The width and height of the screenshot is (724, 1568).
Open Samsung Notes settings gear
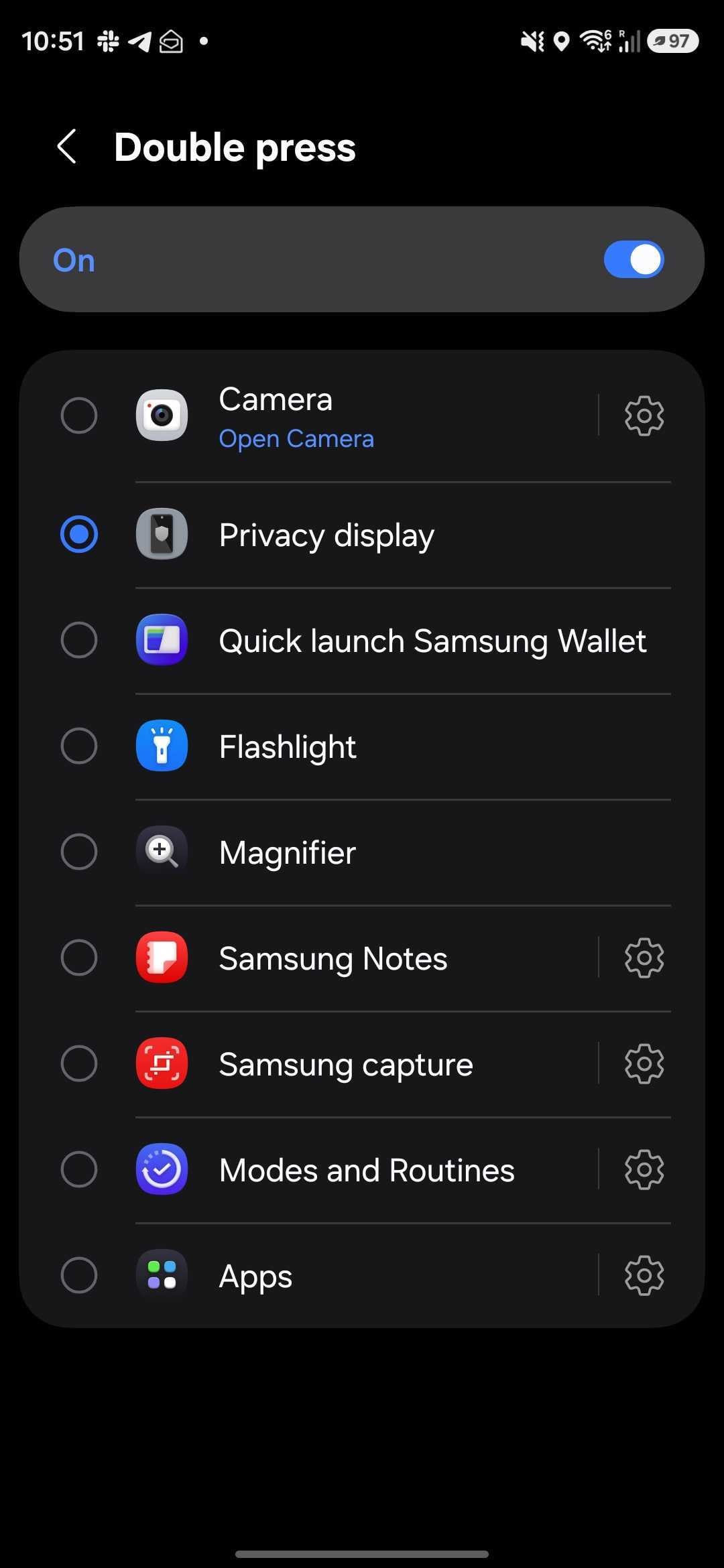643,958
